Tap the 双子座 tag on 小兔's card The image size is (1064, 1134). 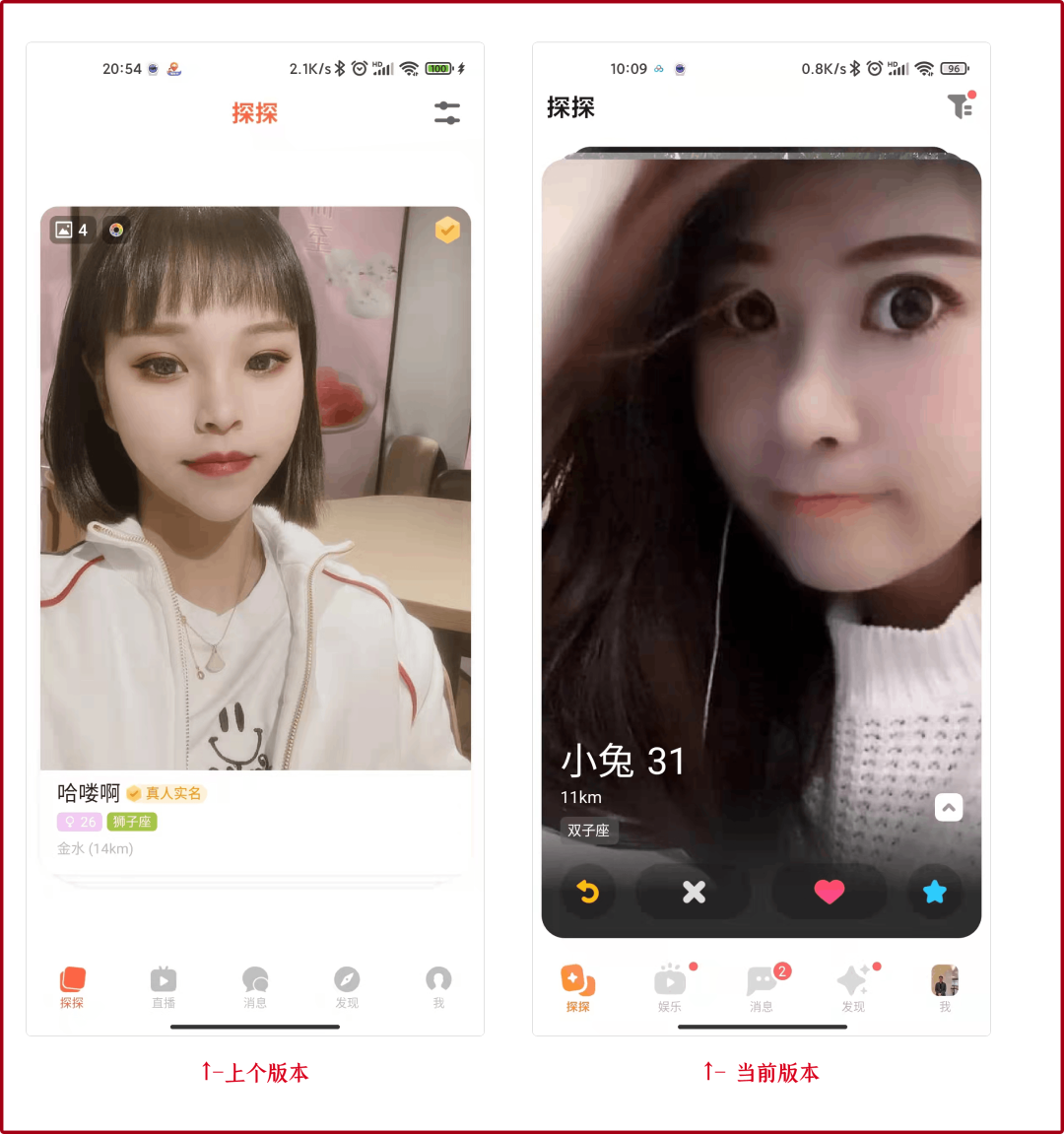588,831
